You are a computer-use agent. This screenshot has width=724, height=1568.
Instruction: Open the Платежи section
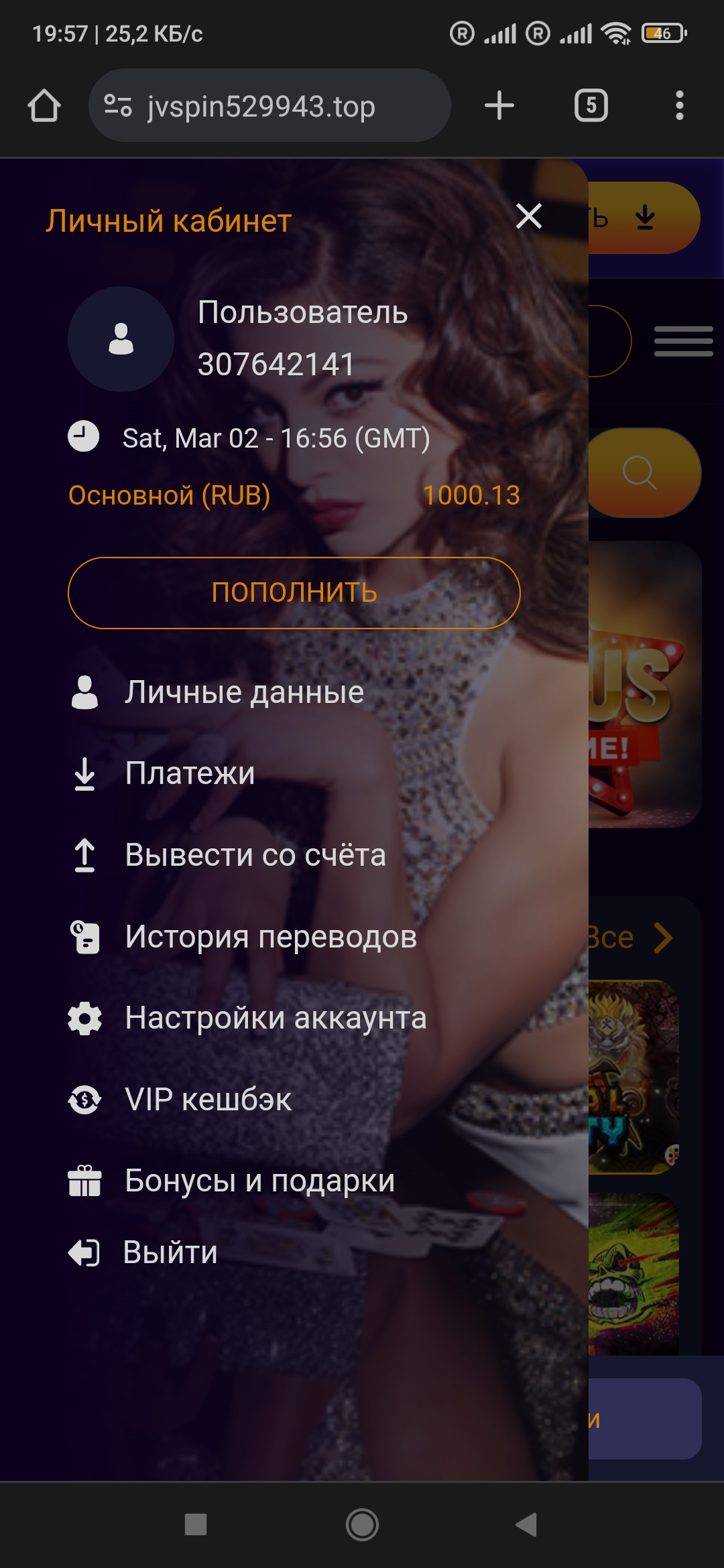pyautogui.click(x=190, y=774)
